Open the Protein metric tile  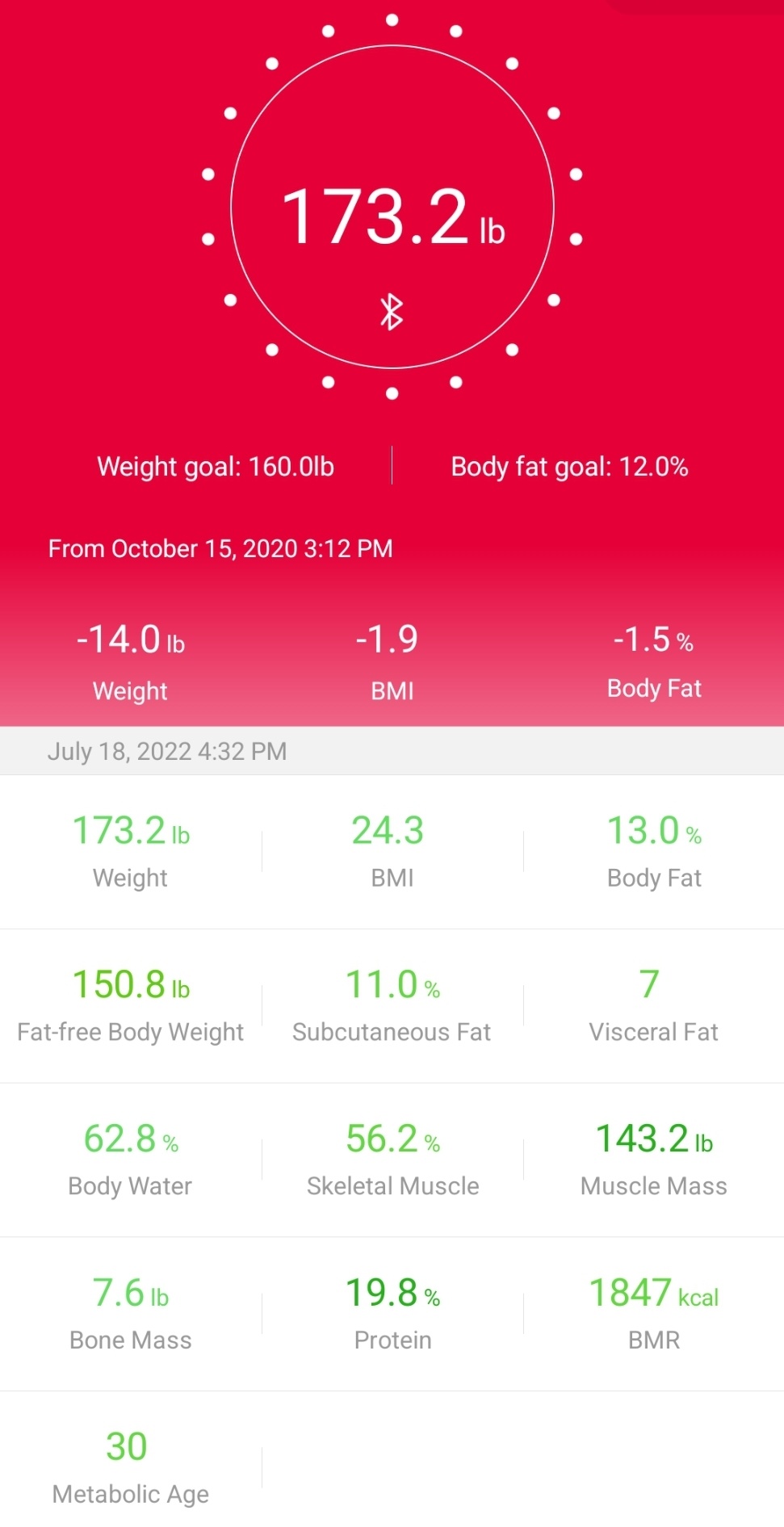(x=392, y=1315)
